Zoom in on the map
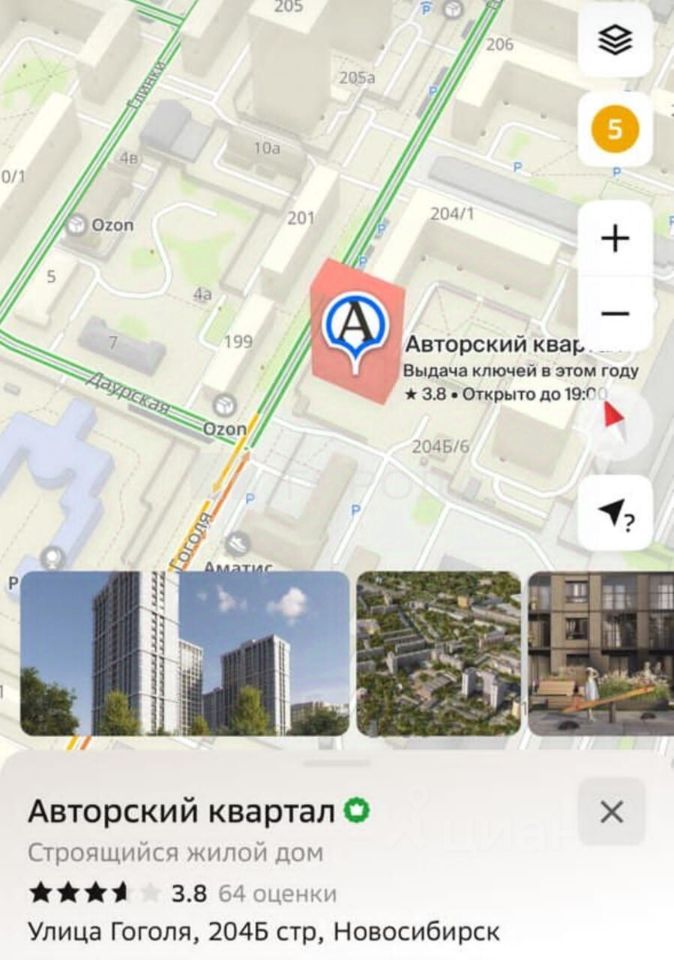The height and width of the screenshot is (960, 674). pos(615,238)
